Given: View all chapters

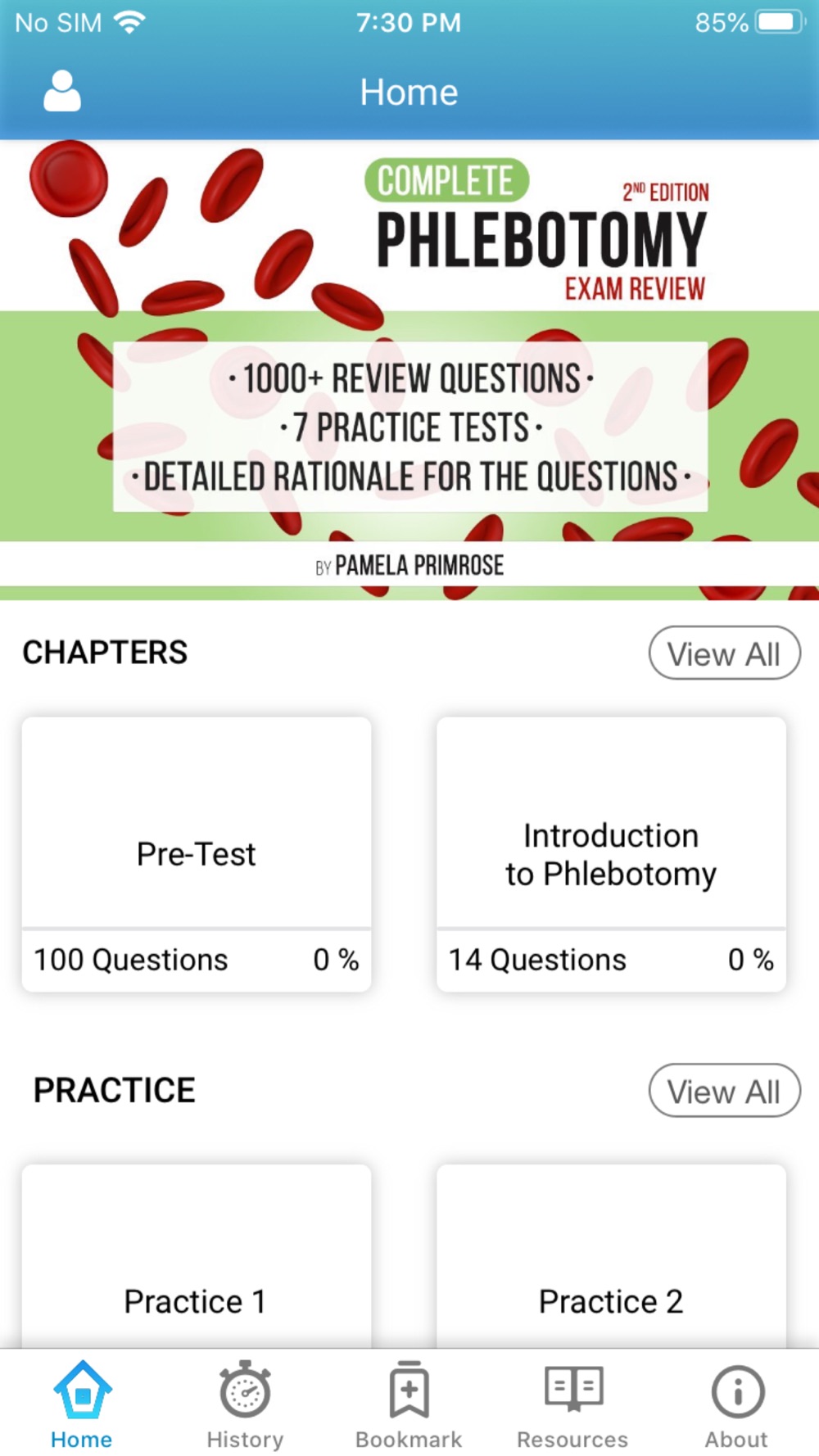Looking at the screenshot, I should coord(724,653).
